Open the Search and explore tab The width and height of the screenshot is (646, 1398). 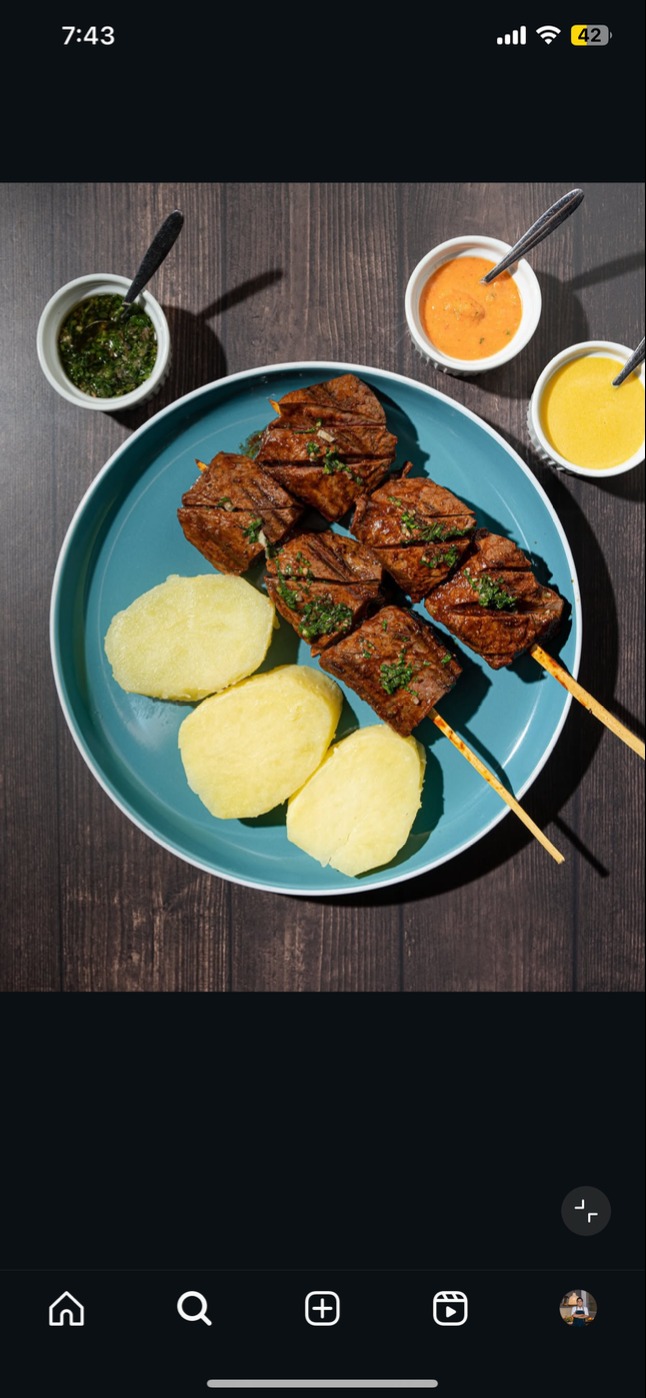point(194,1308)
